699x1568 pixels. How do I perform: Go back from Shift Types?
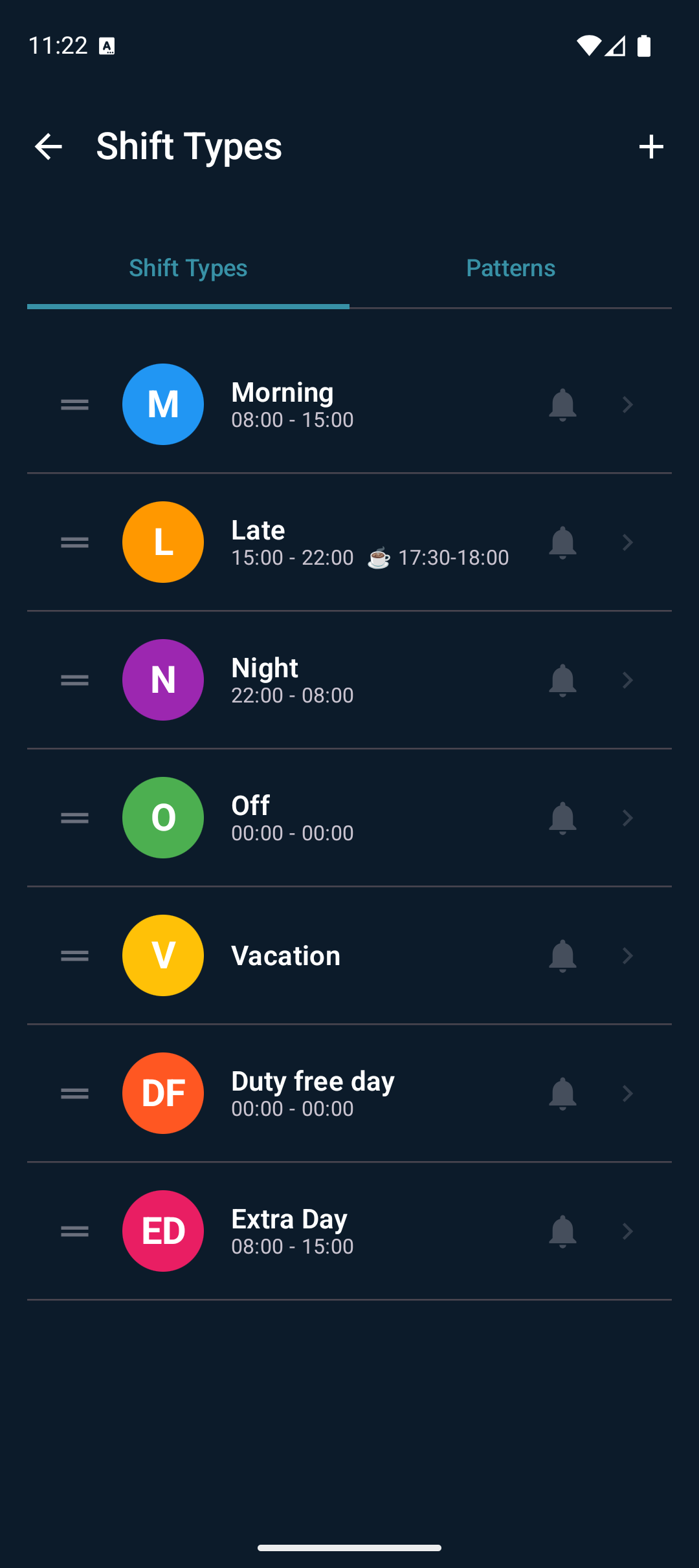coord(49,147)
